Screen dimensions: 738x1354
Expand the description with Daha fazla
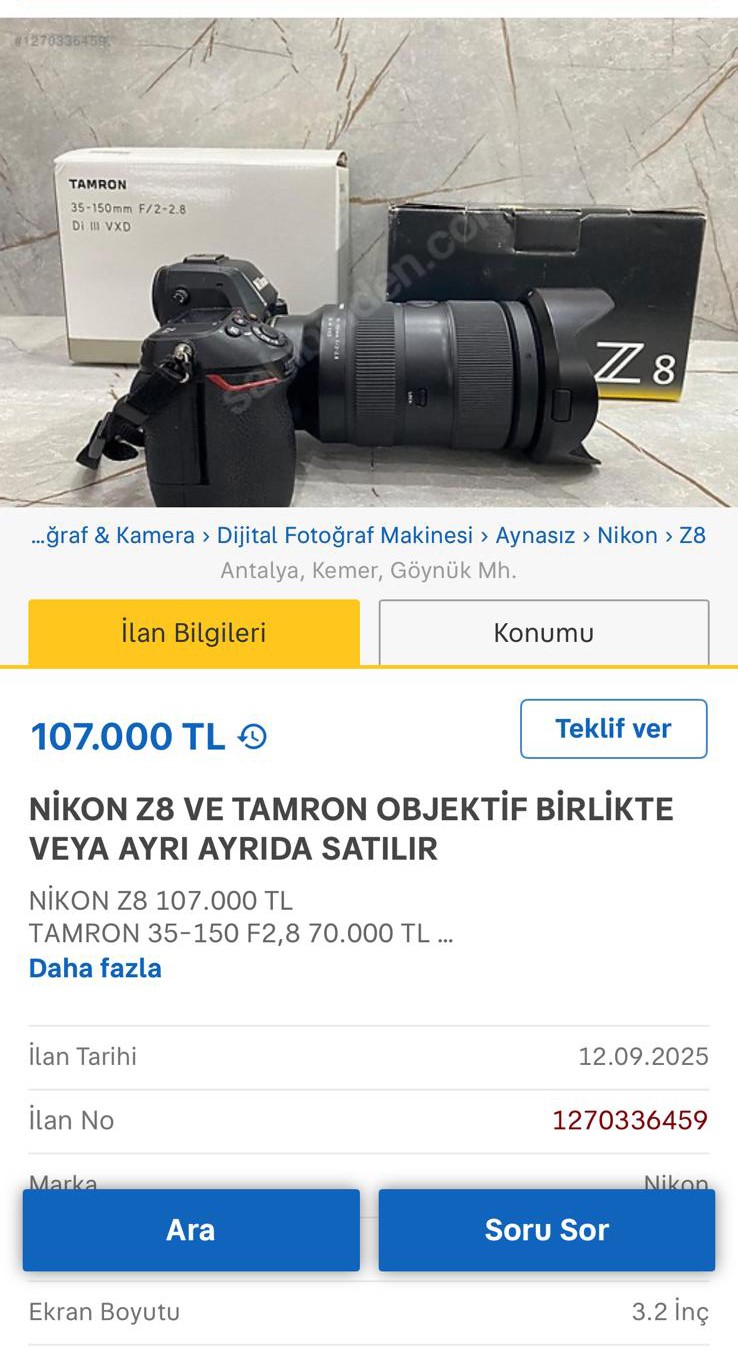tap(94, 967)
